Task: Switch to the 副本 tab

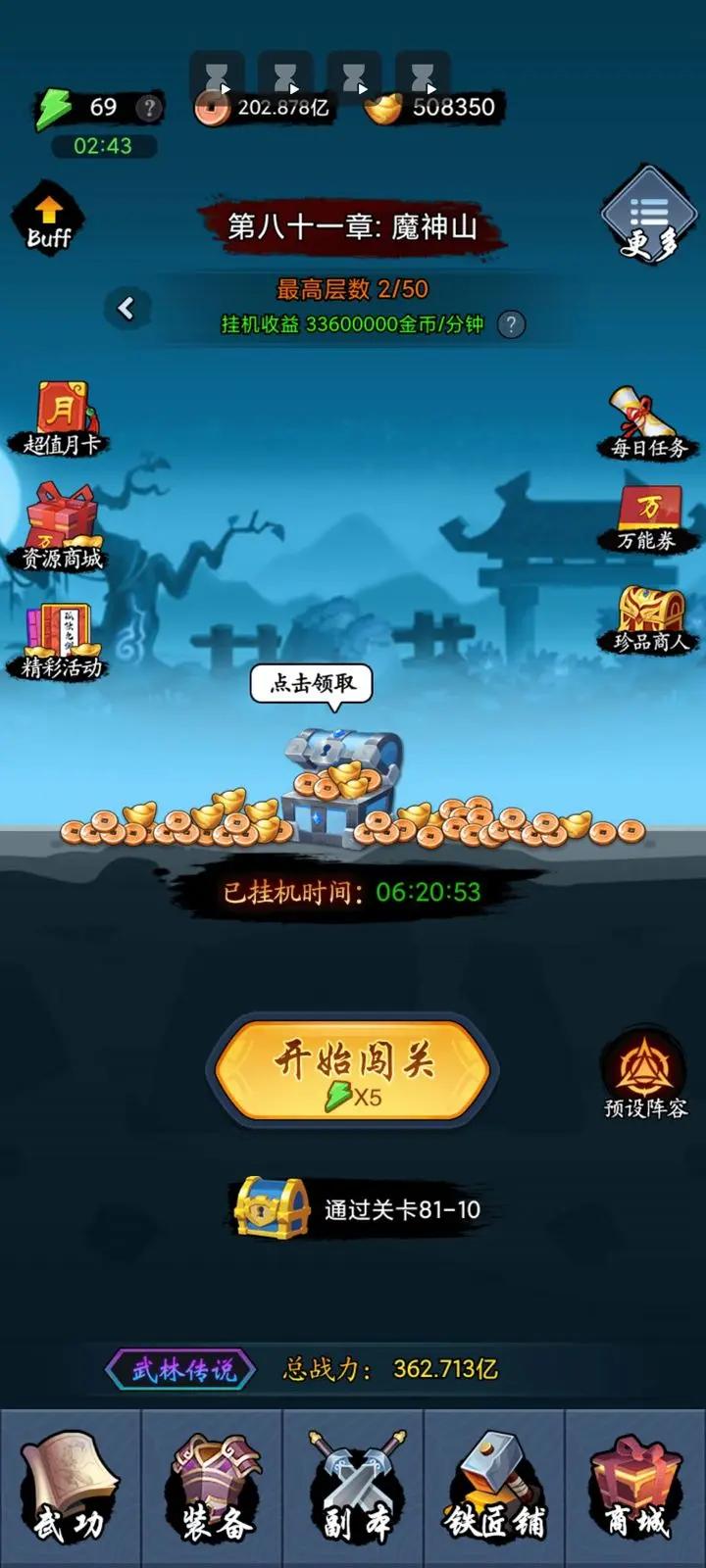Action: coord(353,1488)
